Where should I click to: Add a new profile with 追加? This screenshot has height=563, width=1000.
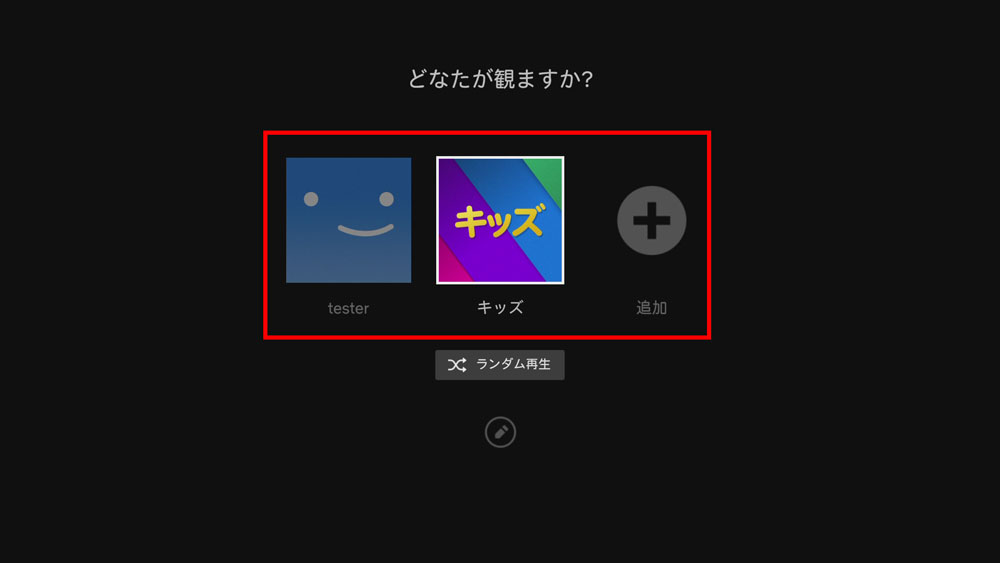651,220
